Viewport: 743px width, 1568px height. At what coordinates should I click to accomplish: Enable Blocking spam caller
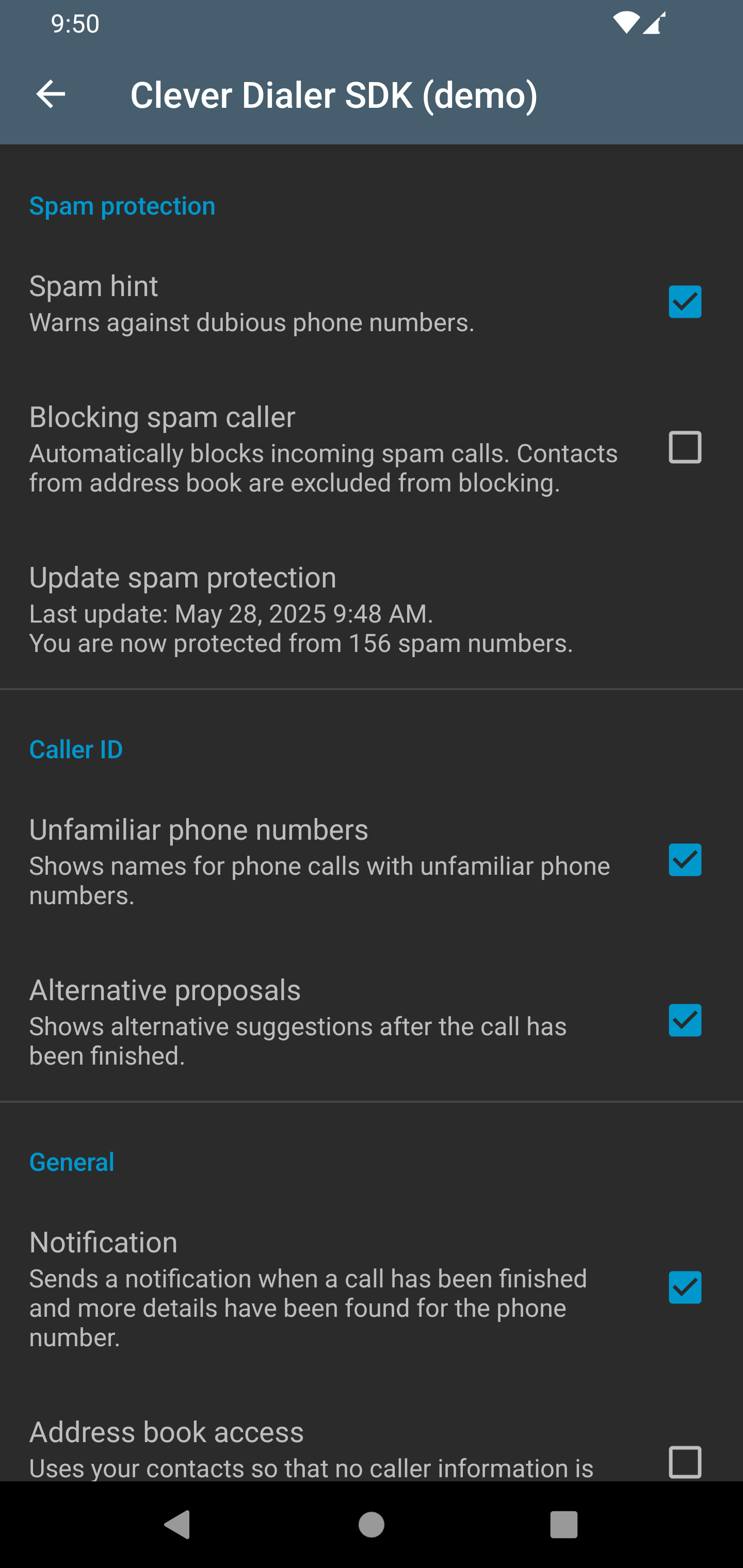click(x=685, y=447)
